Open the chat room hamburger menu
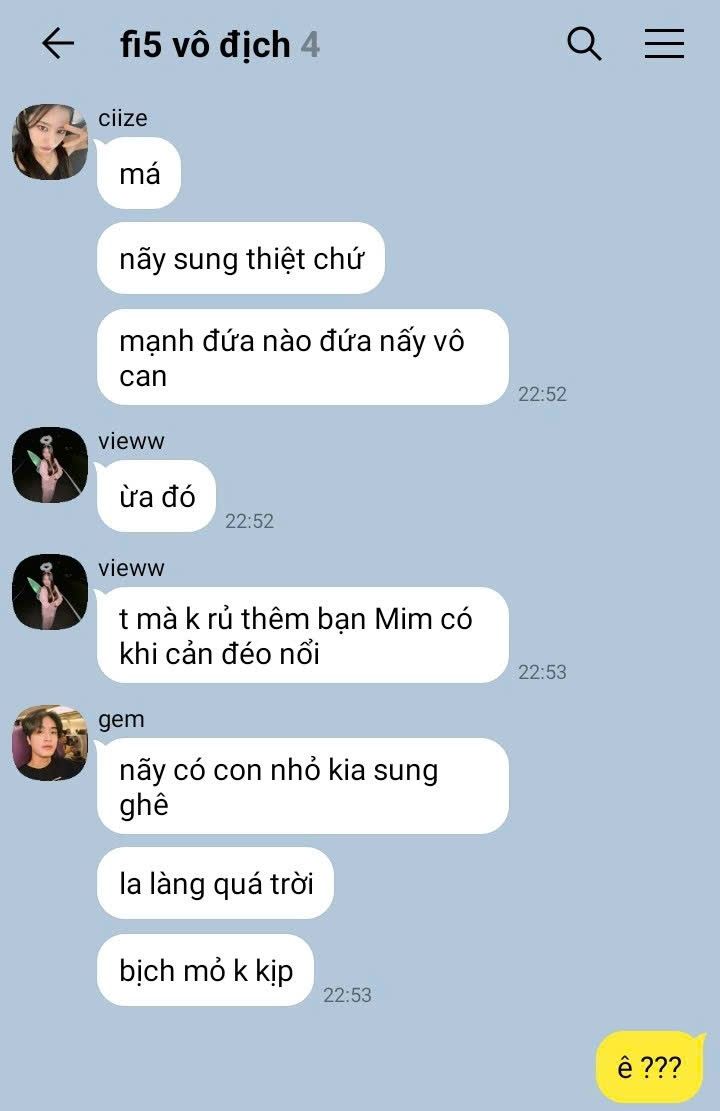The width and height of the screenshot is (720, 1111). 664,43
